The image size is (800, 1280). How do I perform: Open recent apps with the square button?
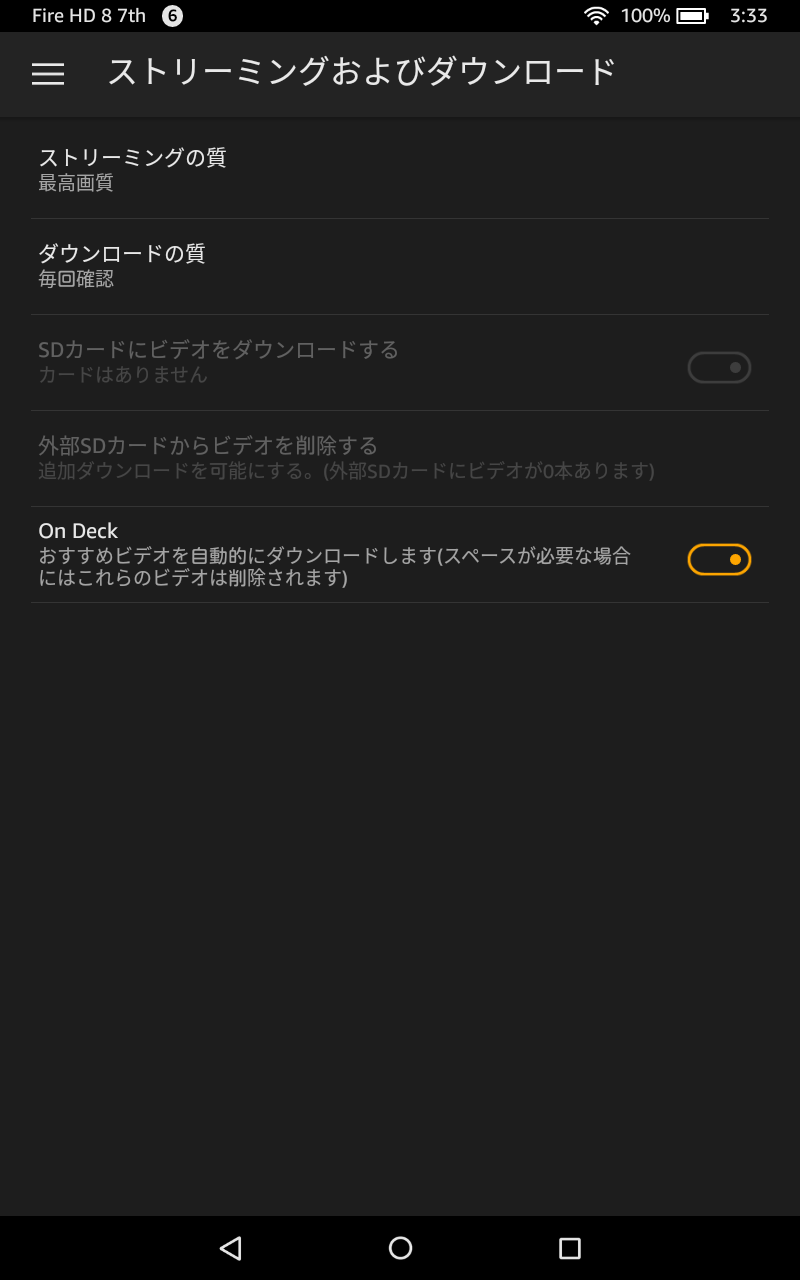coord(570,1248)
